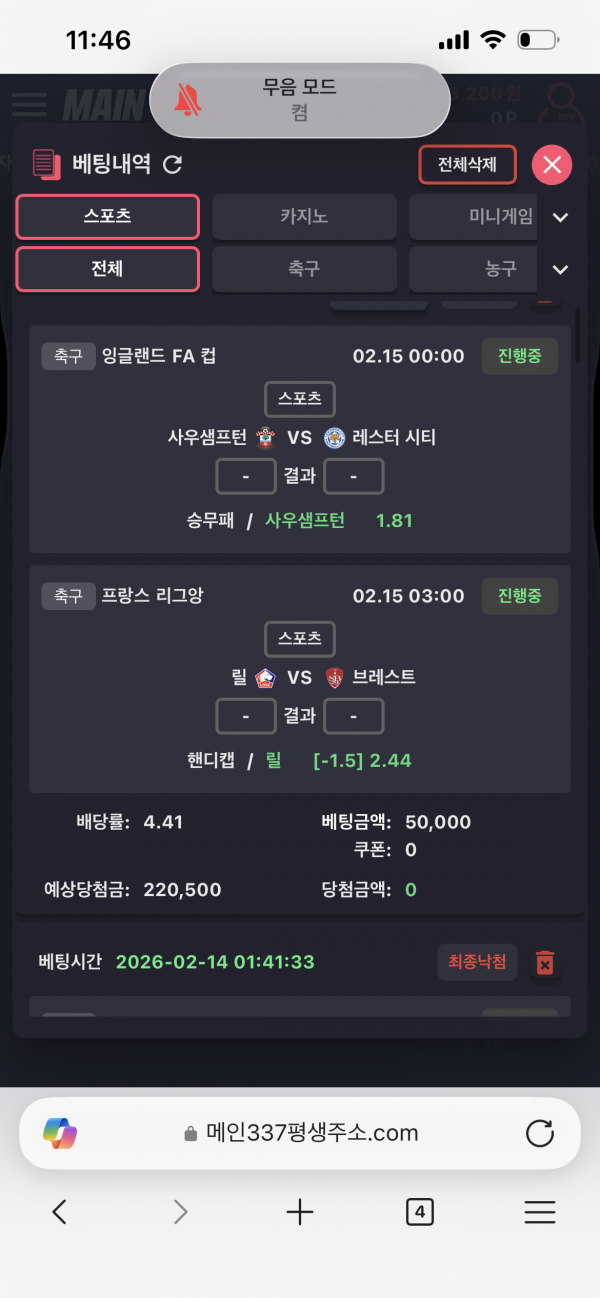Filter bets by 축구
The height and width of the screenshot is (1298, 600).
point(304,269)
